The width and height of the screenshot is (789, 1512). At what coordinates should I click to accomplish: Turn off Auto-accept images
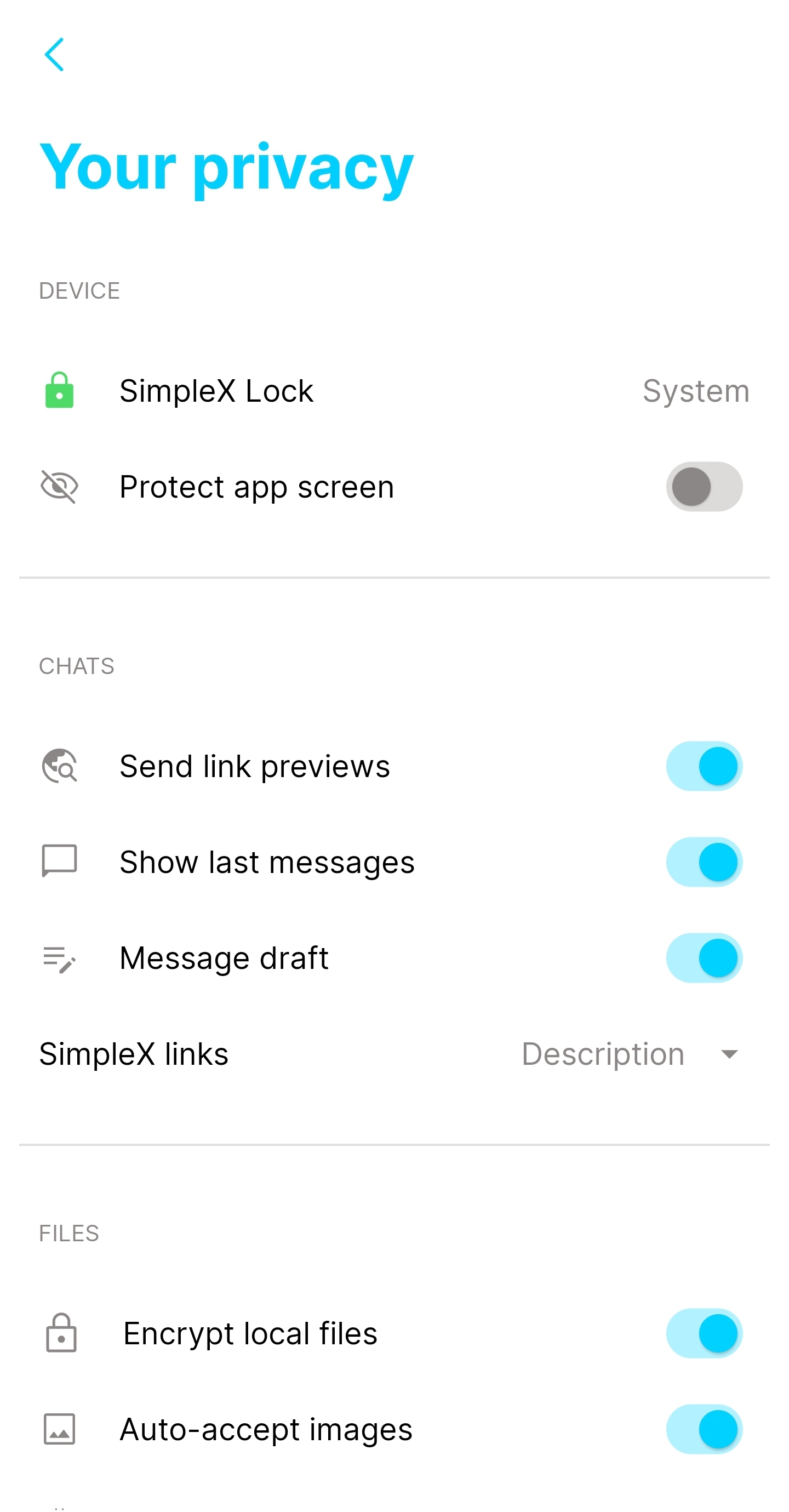point(704,1429)
